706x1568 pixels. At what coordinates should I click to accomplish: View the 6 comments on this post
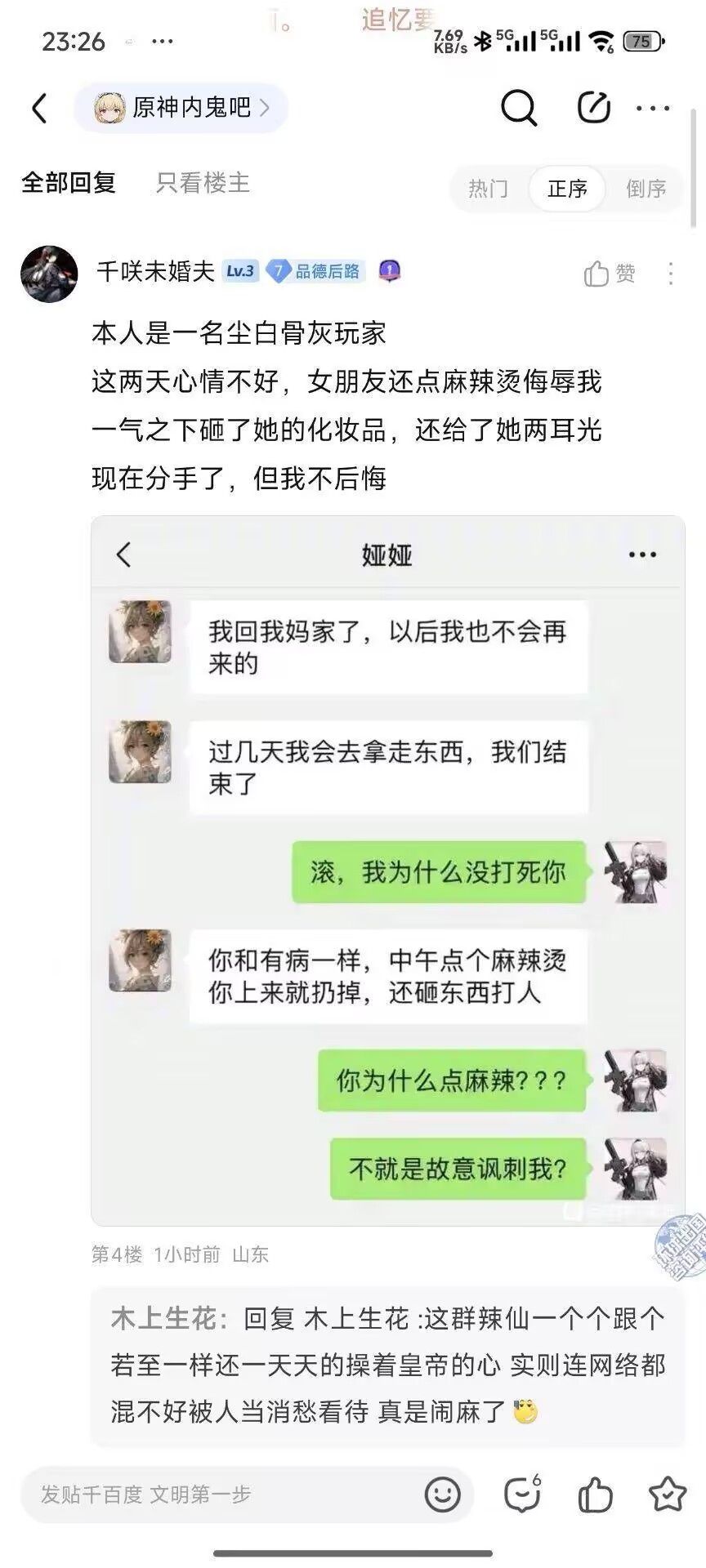point(521,1494)
